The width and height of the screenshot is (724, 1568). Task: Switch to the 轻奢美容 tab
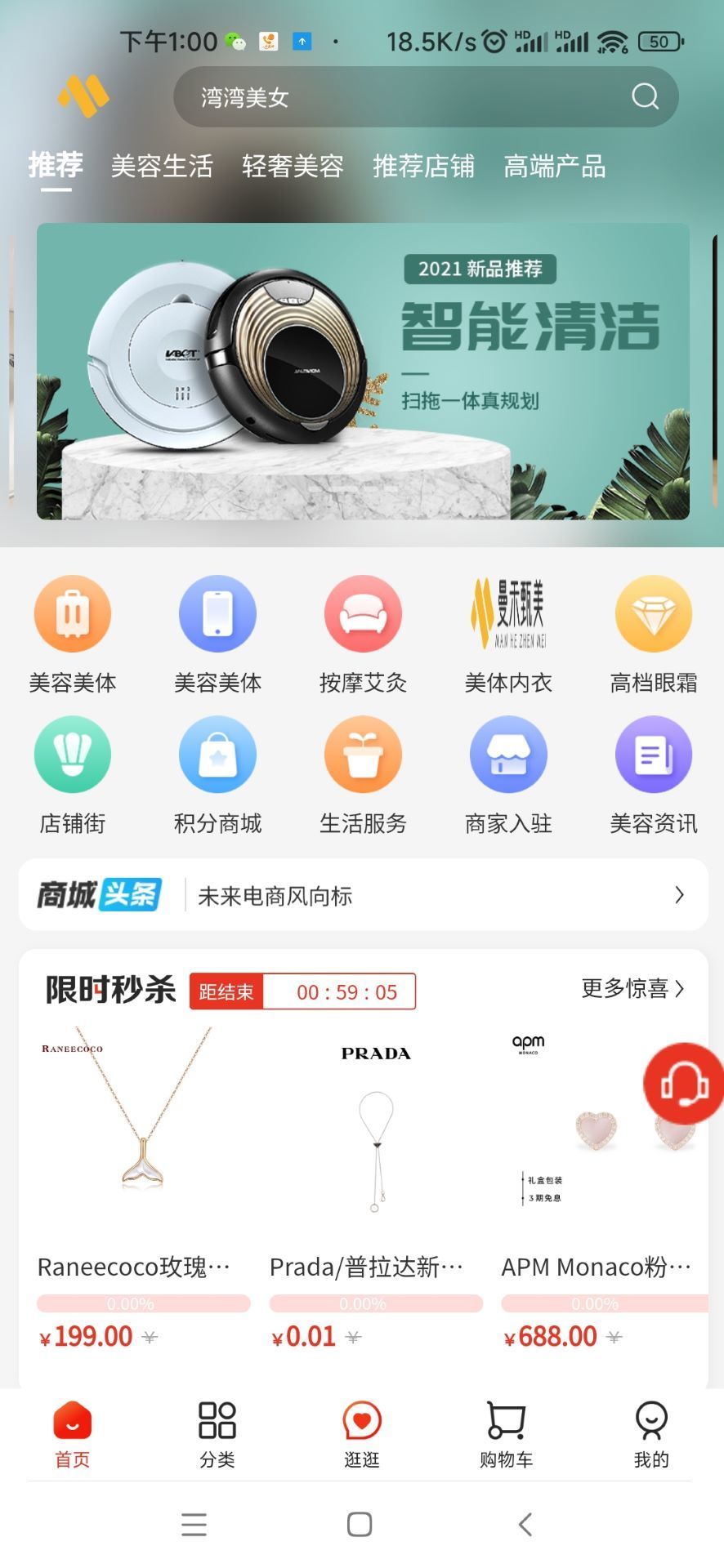[x=293, y=167]
